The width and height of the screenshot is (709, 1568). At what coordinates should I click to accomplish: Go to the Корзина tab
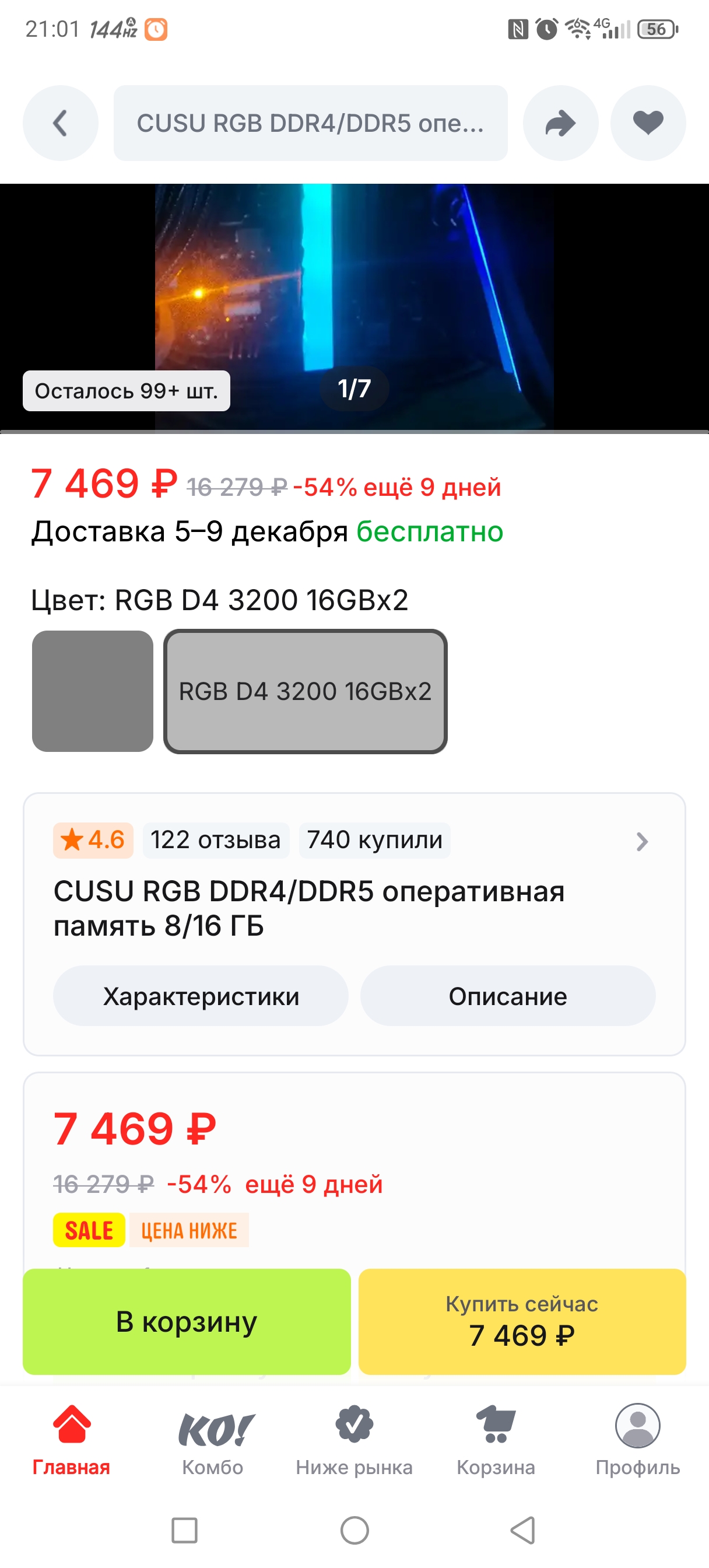[x=496, y=1440]
